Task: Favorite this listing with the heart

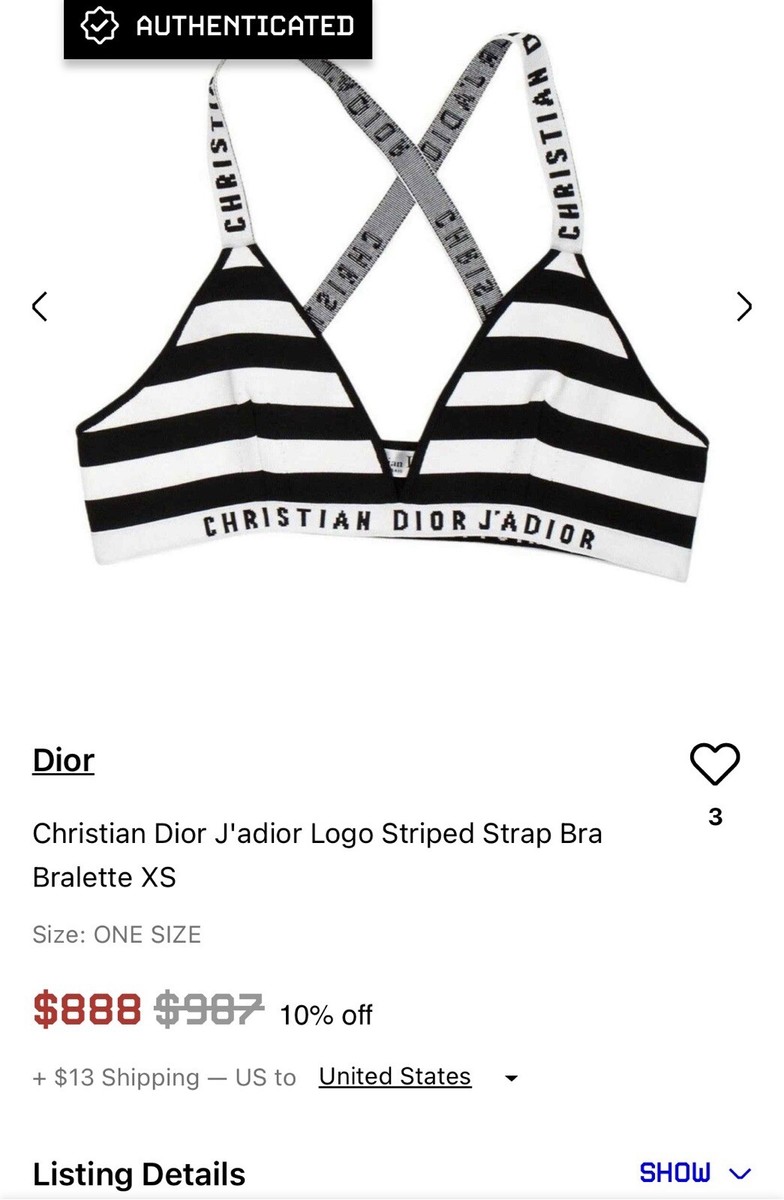Action: [x=714, y=766]
